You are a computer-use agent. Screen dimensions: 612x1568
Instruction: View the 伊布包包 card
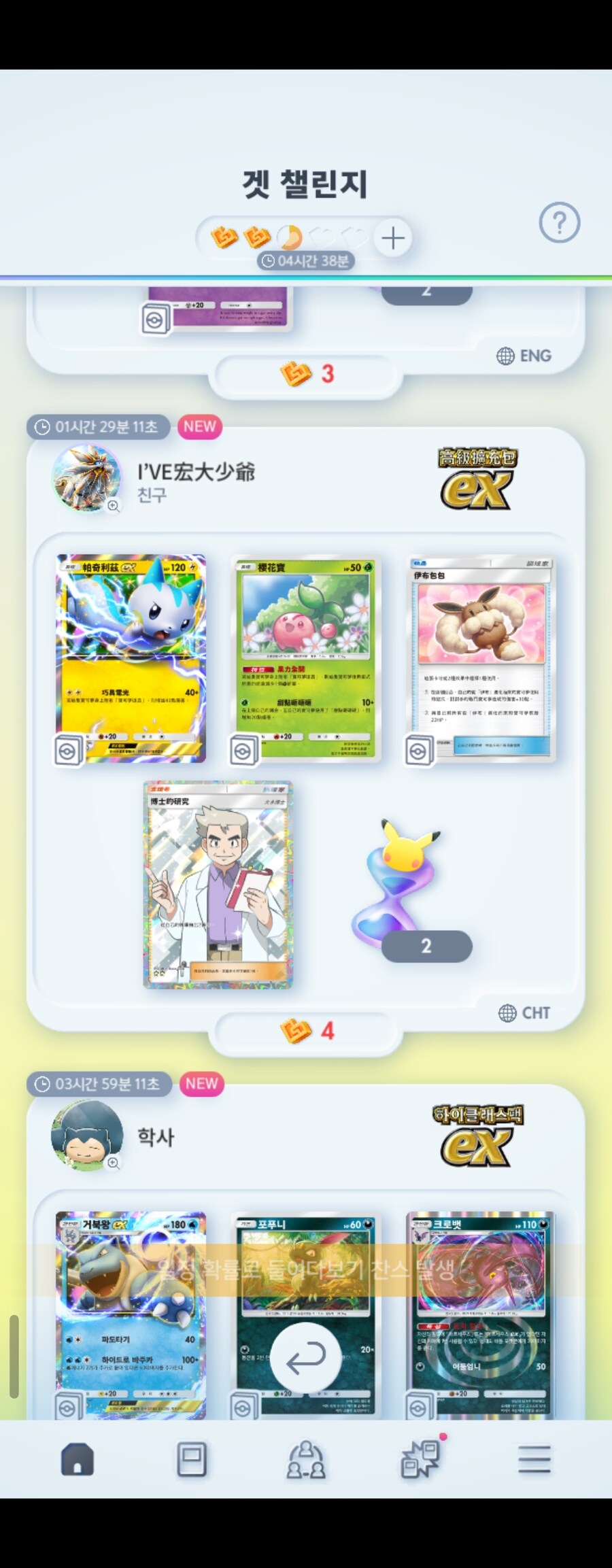point(480,658)
